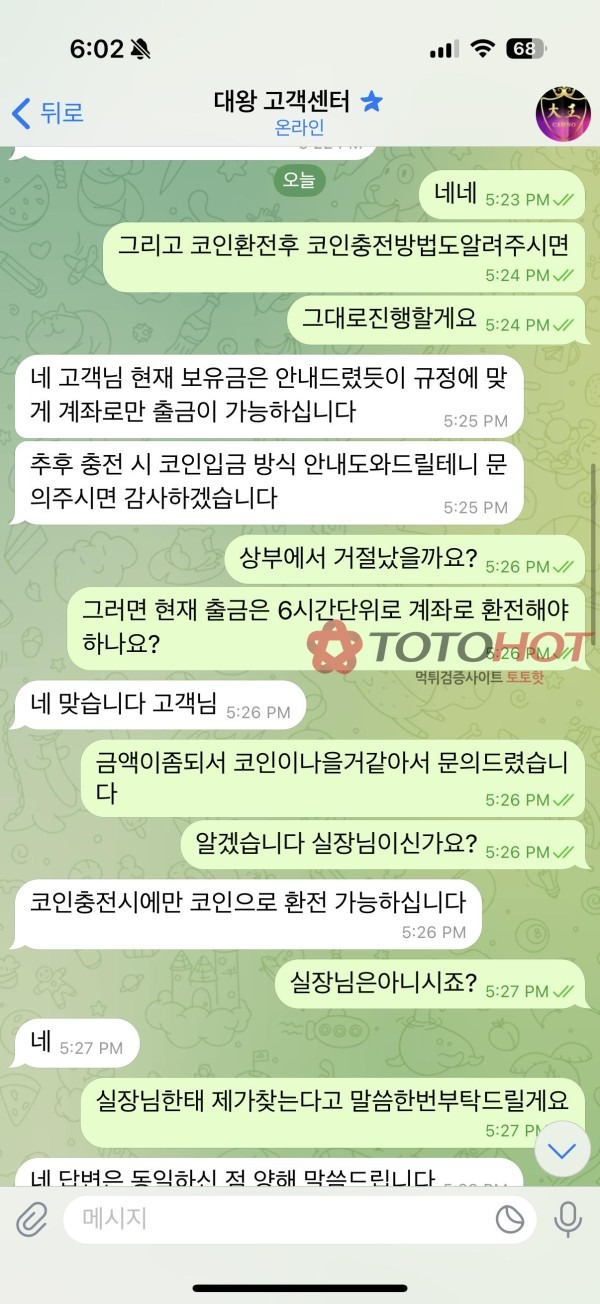600x1304 pixels.
Task: Tap the microphone voice message icon
Action: coord(569,1218)
